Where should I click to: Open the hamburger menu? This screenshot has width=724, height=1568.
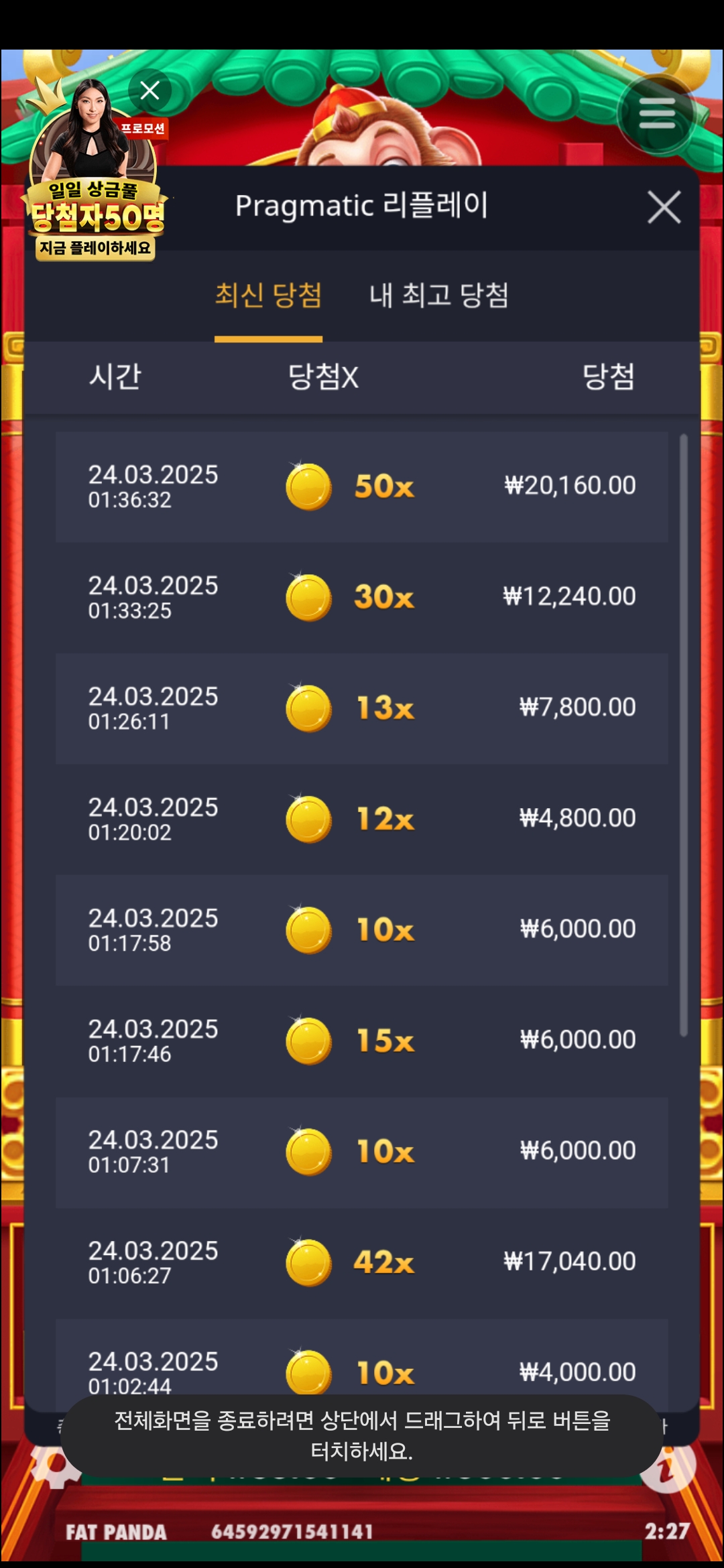pyautogui.click(x=656, y=113)
